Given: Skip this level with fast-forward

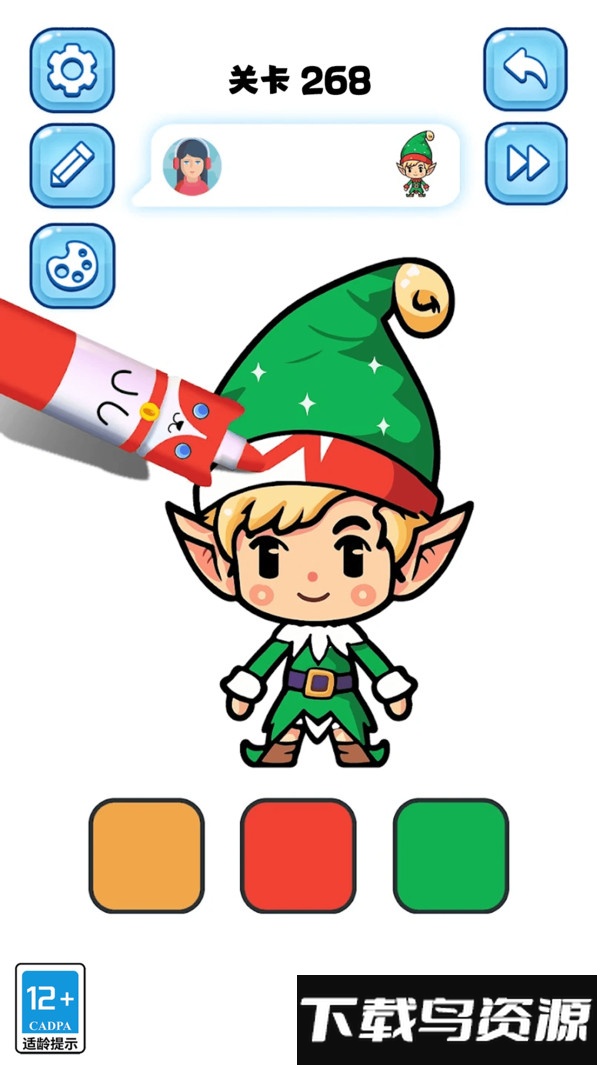Looking at the screenshot, I should [526, 163].
